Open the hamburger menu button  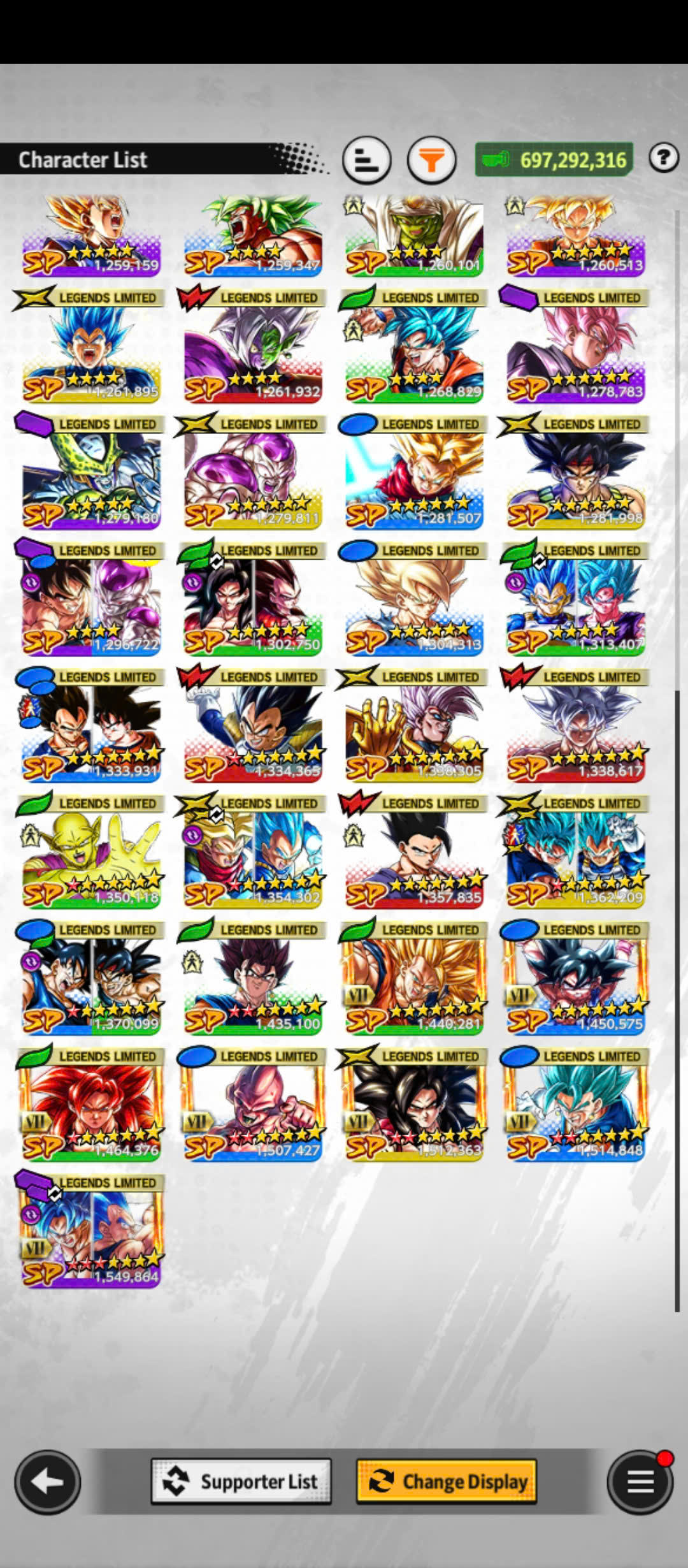coord(640,1482)
